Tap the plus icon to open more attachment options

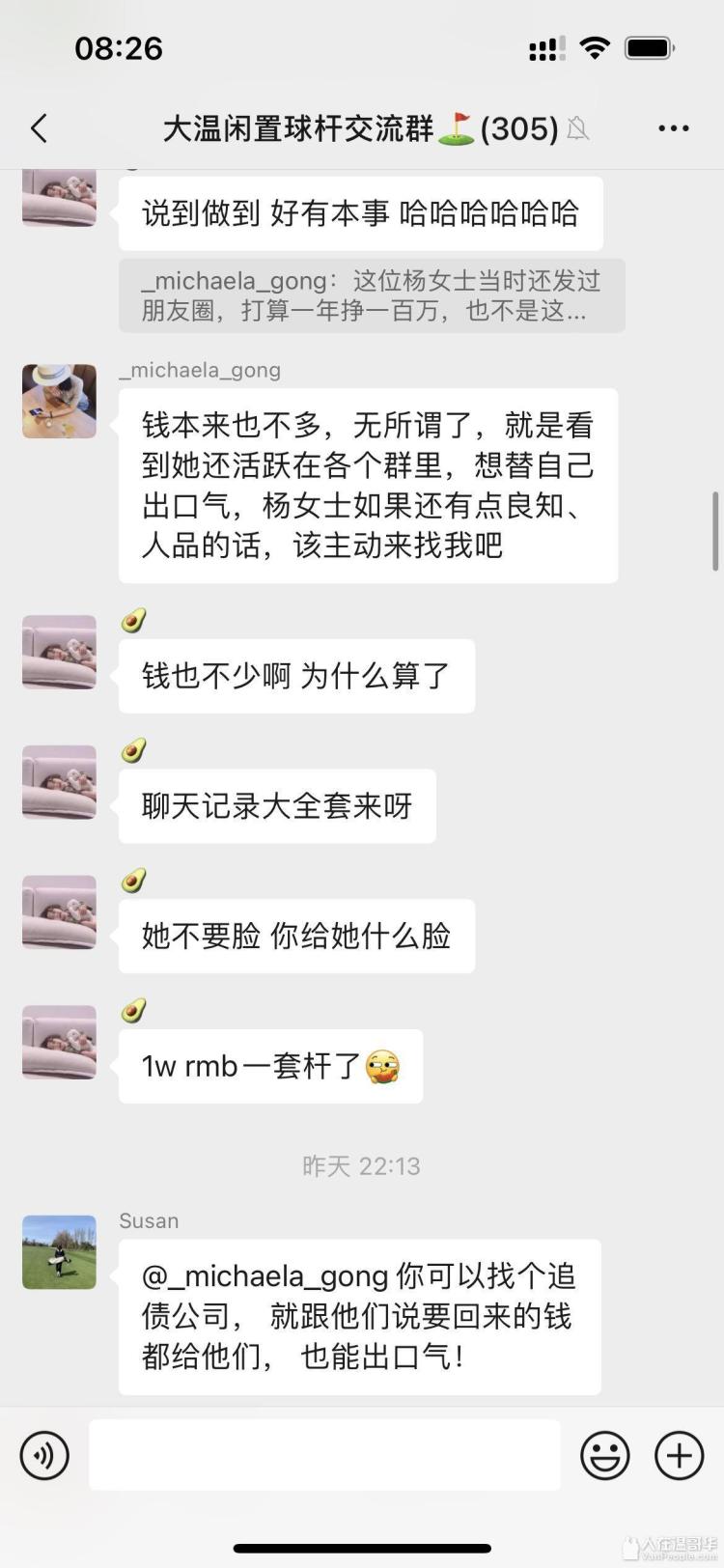tap(679, 1455)
